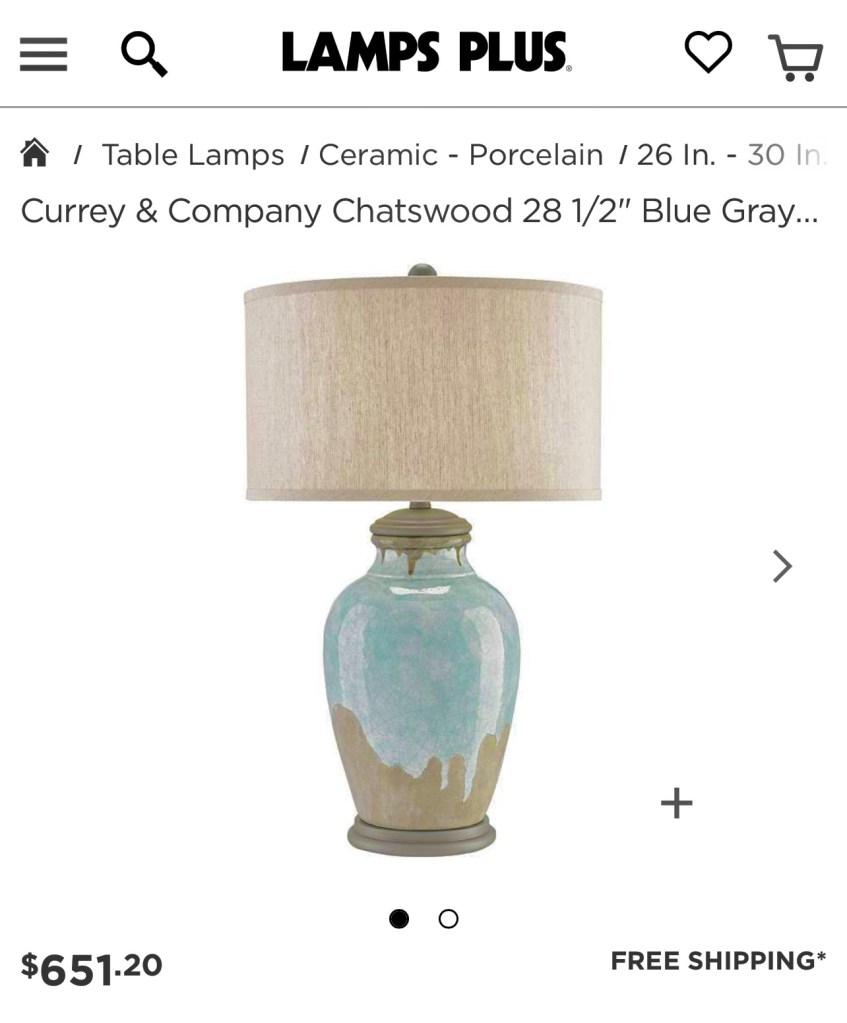Open the Chatswood lamp product image
847x1023 pixels.
(x=422, y=560)
